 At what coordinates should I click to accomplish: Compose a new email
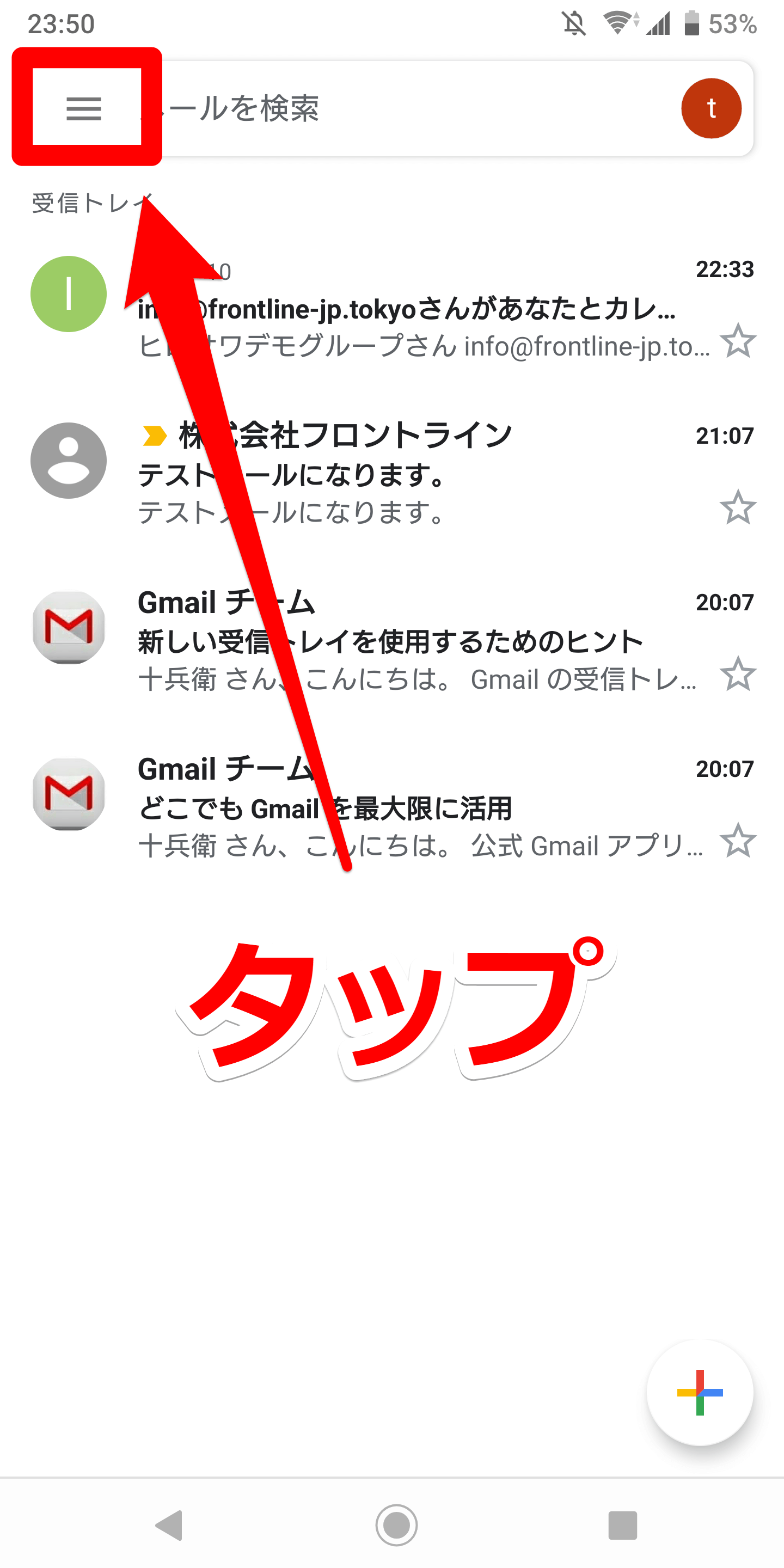pos(700,1392)
